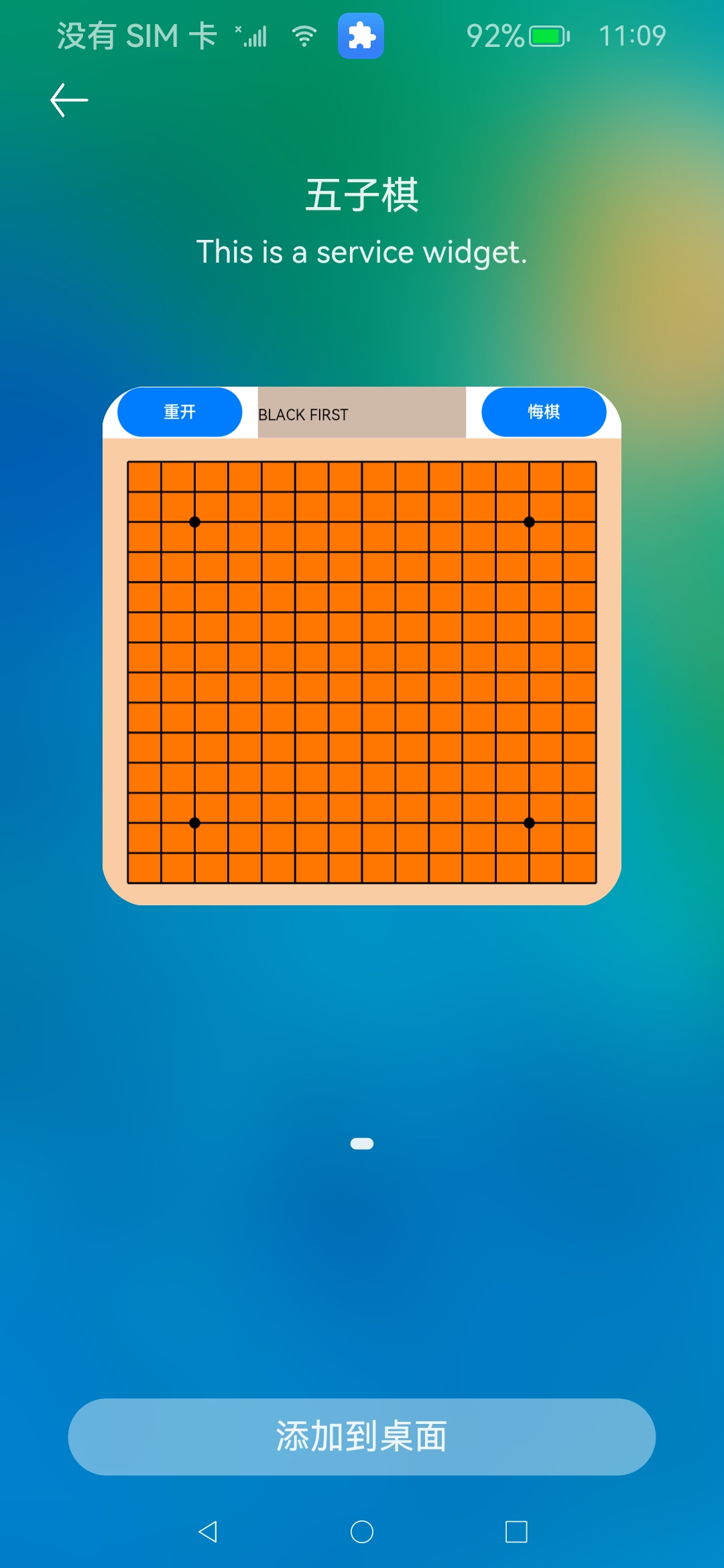The image size is (724, 1568).
Task: Tap the system home button
Action: (362, 1532)
